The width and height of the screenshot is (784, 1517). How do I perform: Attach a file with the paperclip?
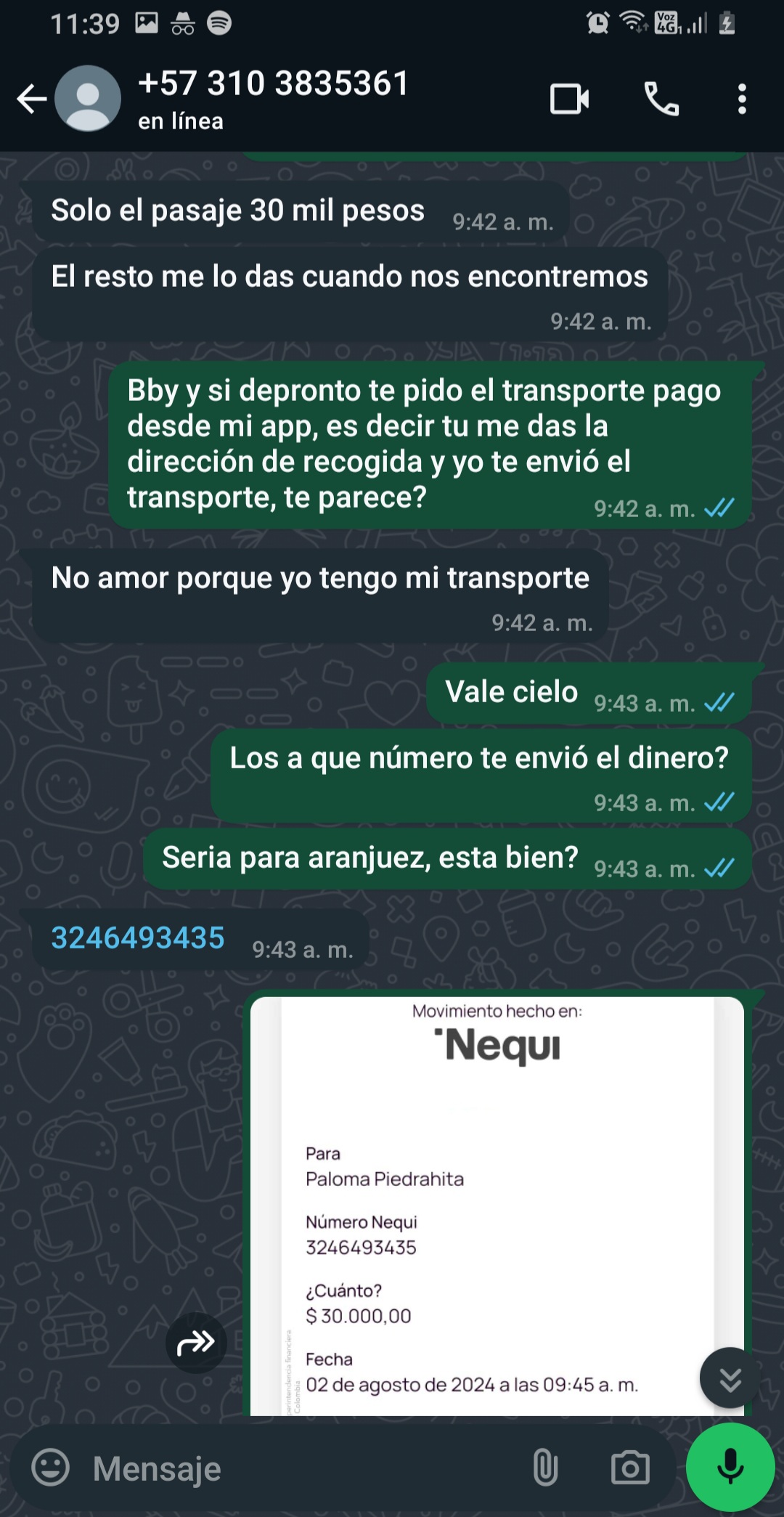coord(545,1468)
